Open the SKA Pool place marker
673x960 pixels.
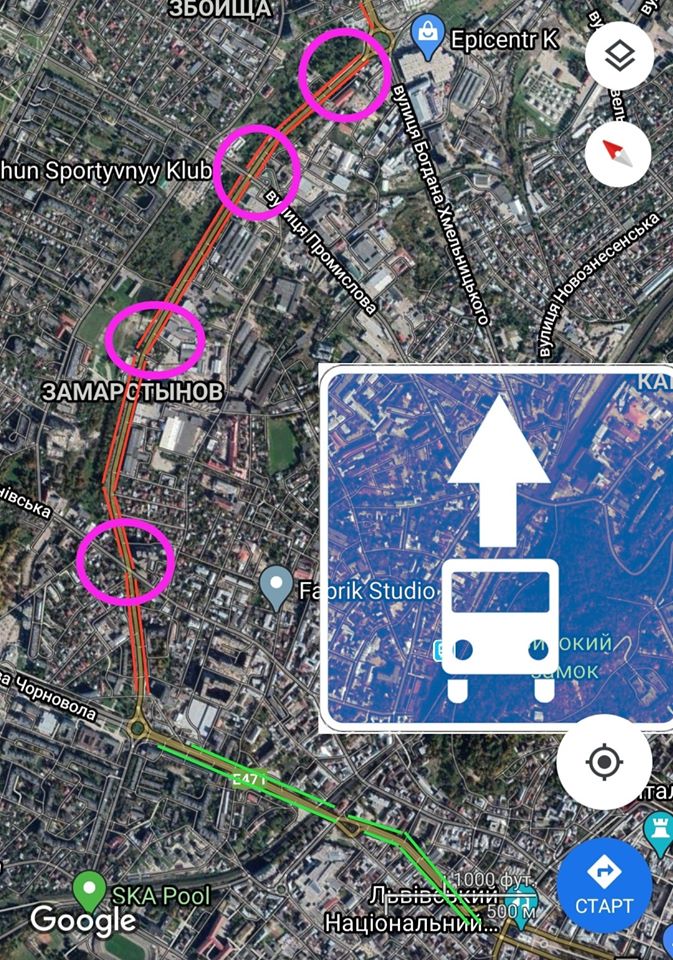(91, 889)
